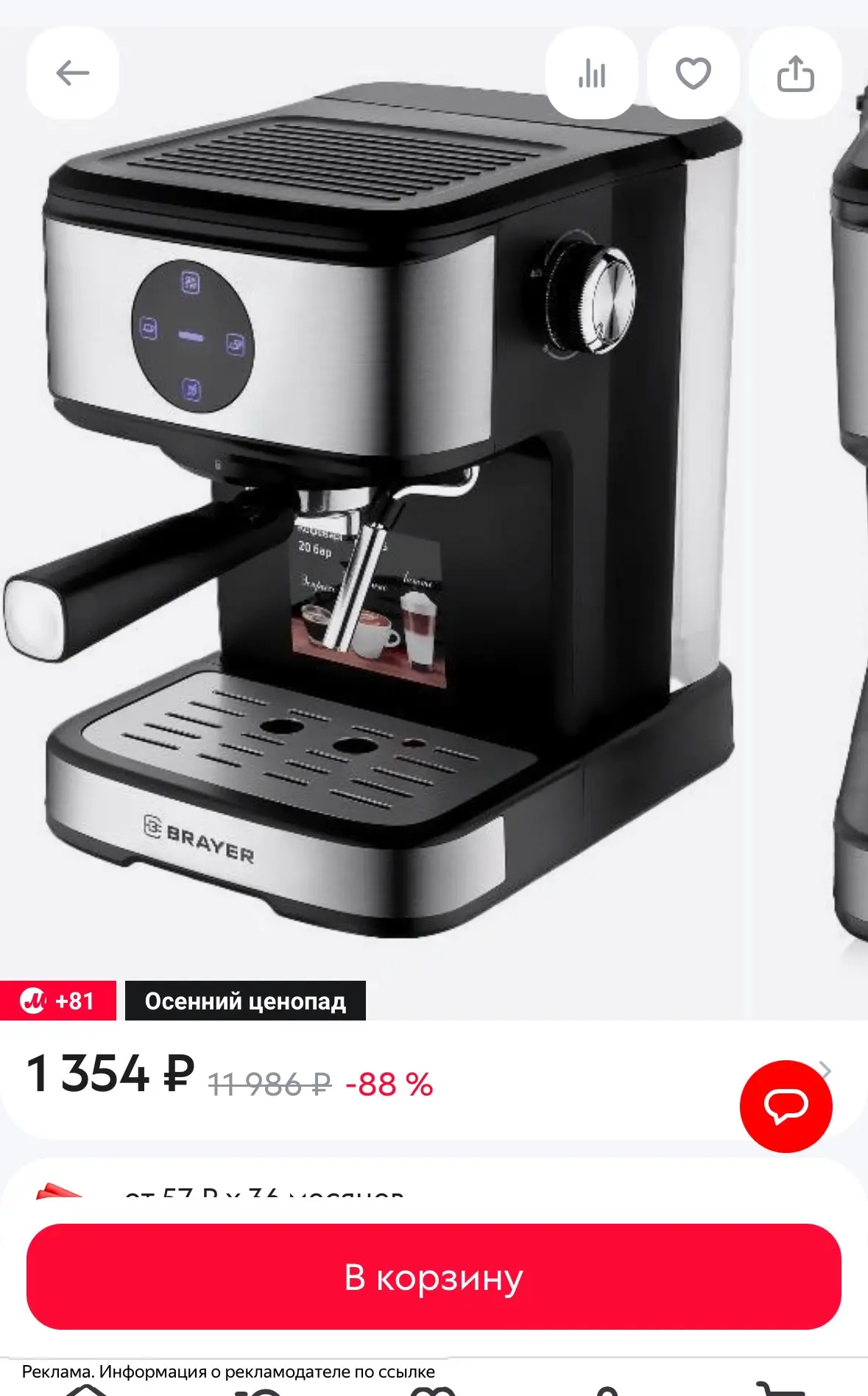Add coffee machine to favorites
Screen dimensions: 868x1396
pyautogui.click(x=693, y=73)
